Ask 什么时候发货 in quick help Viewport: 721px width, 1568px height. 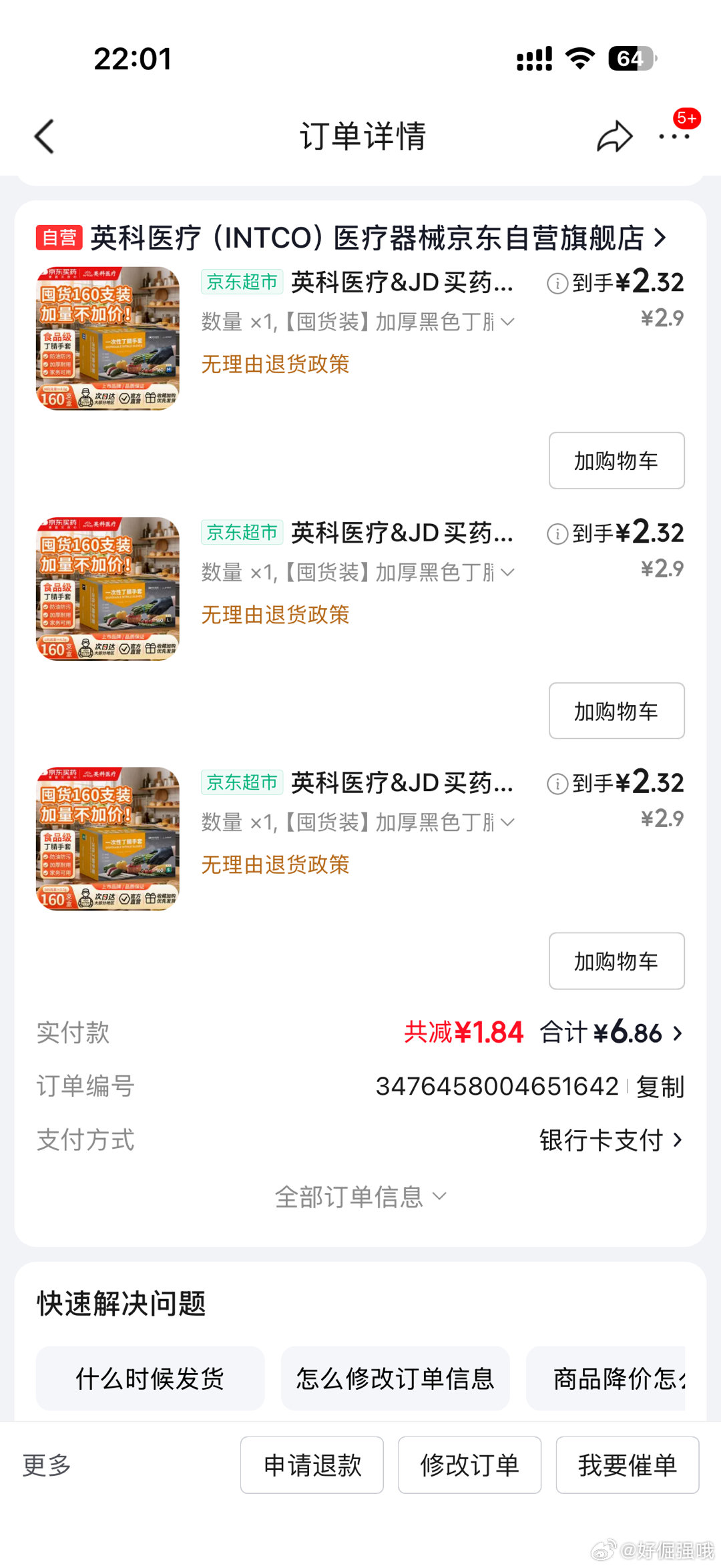(x=150, y=1378)
